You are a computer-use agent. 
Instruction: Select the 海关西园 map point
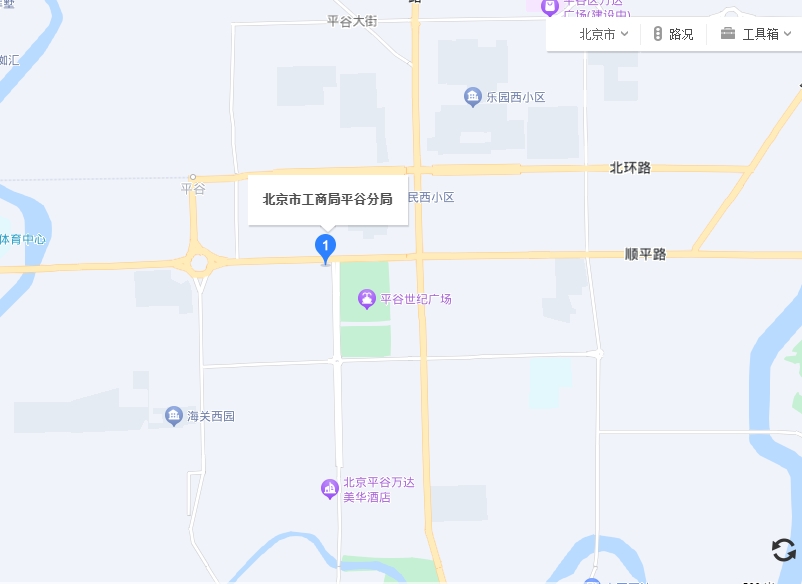click(x=174, y=415)
